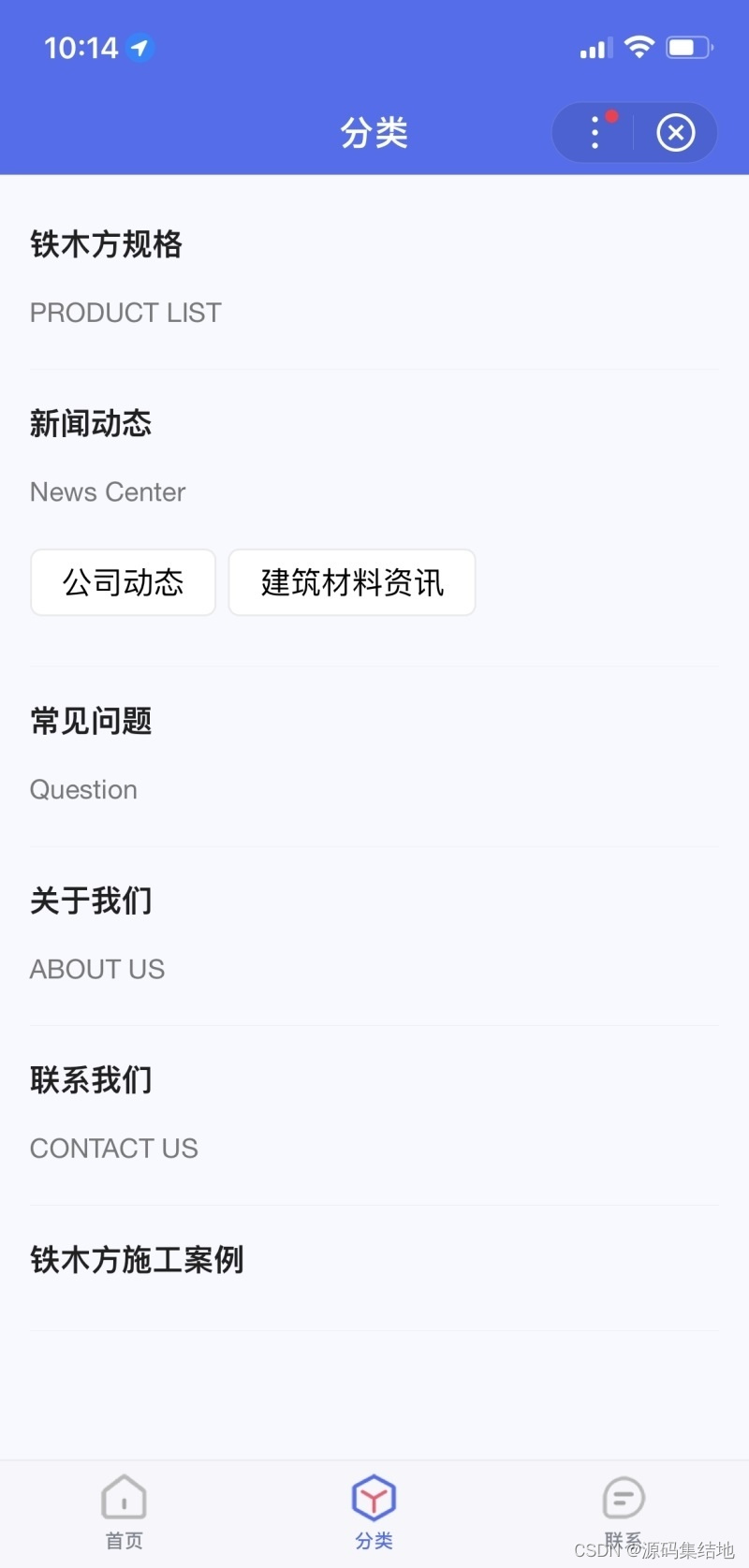Select the 公司动态 chip
The height and width of the screenshot is (1568, 749).
(x=124, y=582)
